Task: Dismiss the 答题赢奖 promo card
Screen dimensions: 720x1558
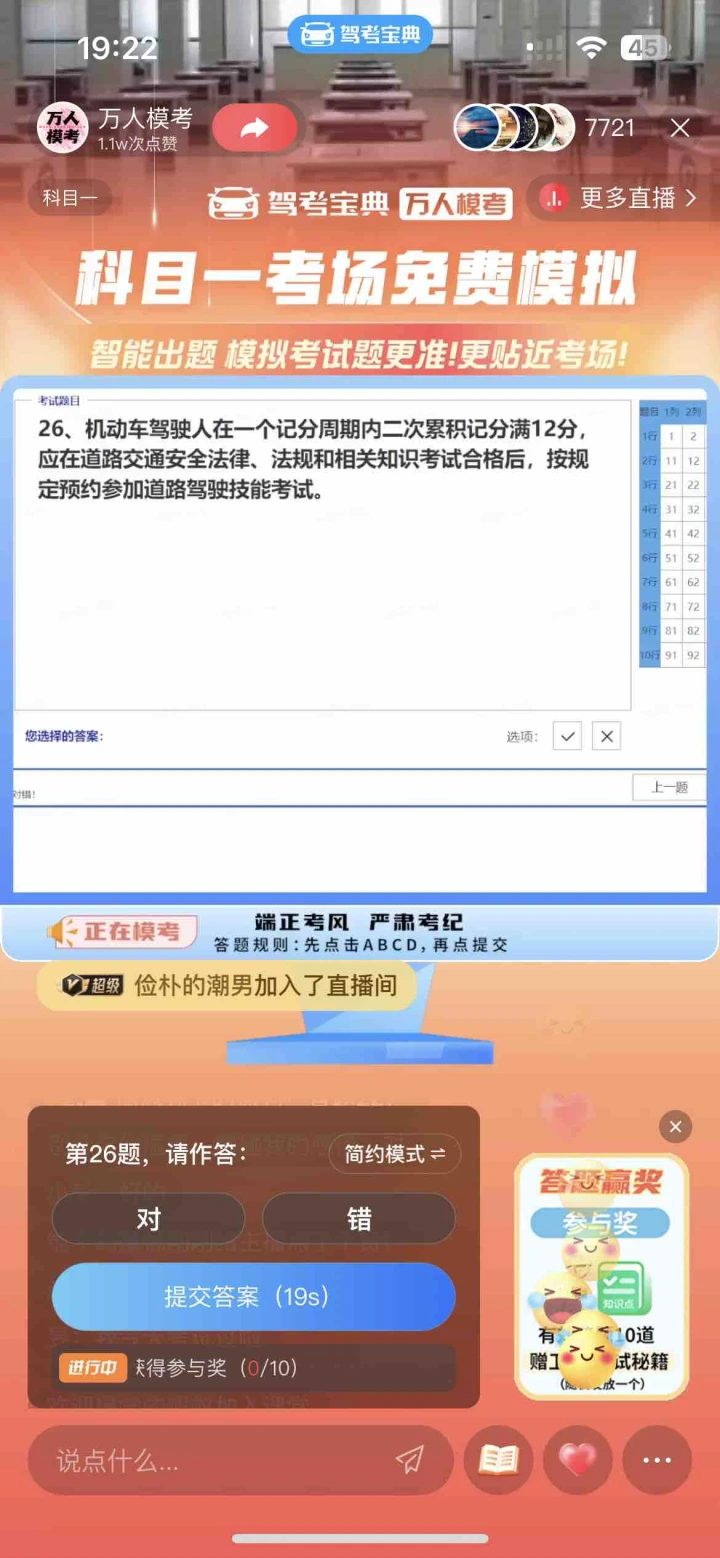Action: coord(675,1127)
